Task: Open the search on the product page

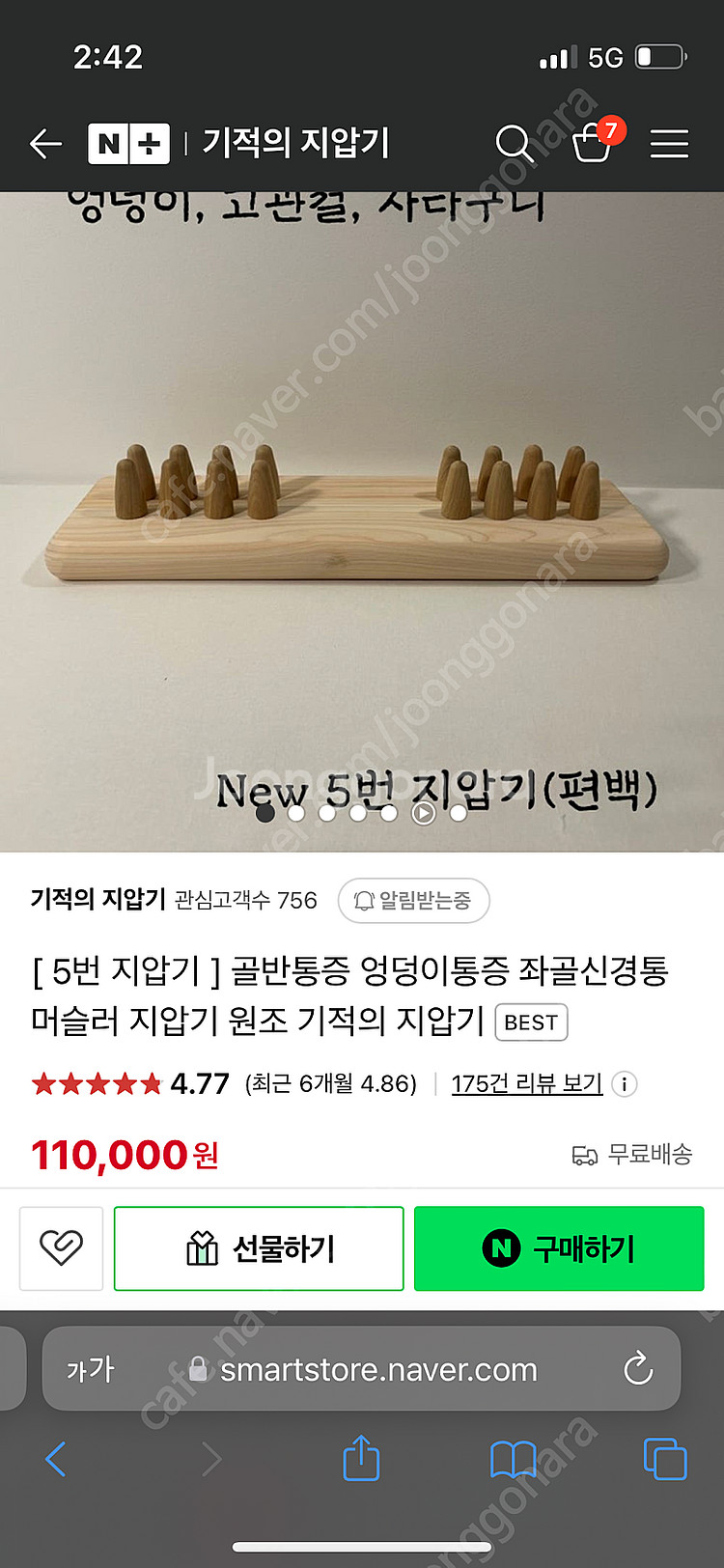Action: click(514, 143)
